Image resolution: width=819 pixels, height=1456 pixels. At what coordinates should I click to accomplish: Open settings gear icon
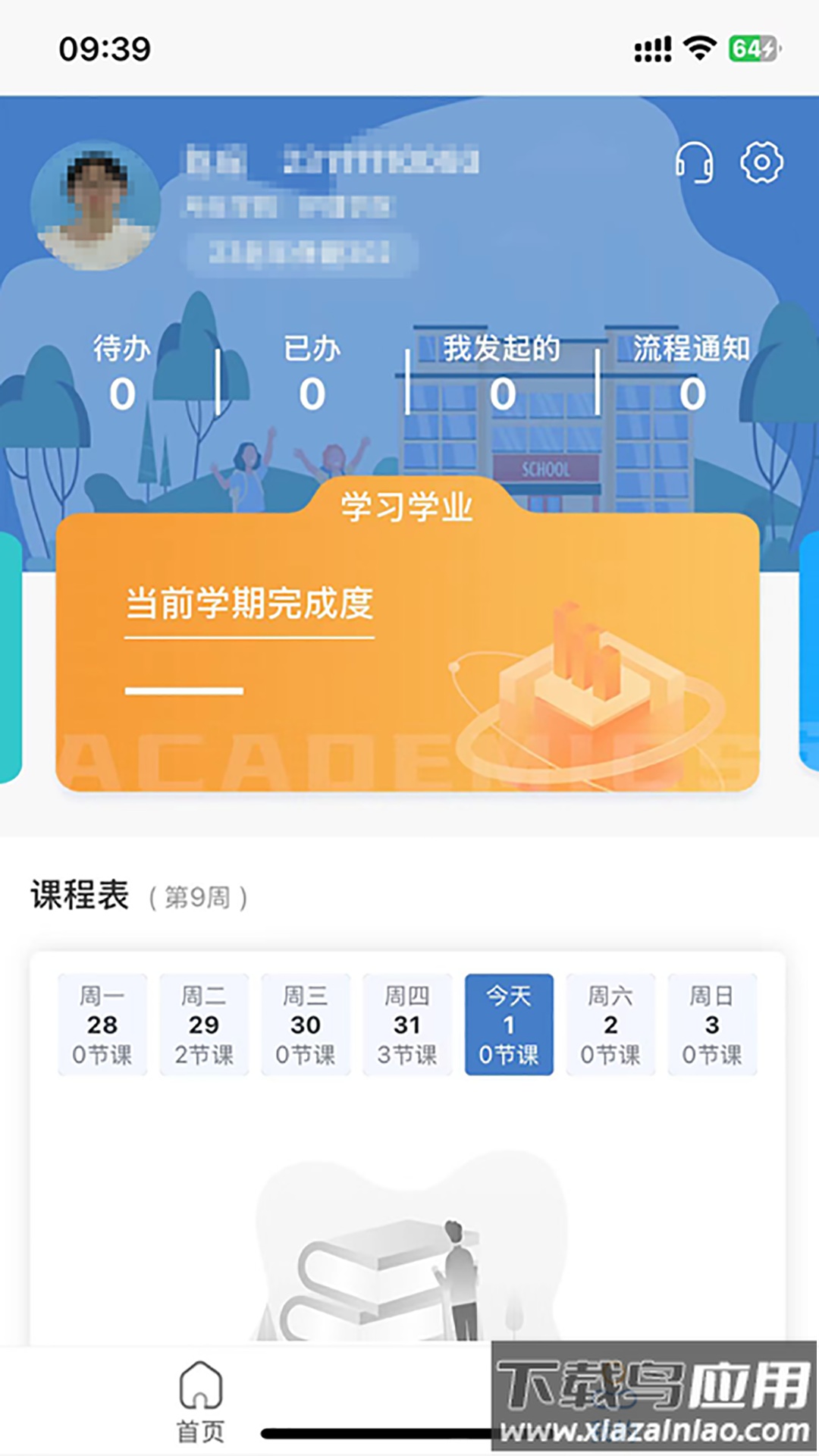pos(761,162)
